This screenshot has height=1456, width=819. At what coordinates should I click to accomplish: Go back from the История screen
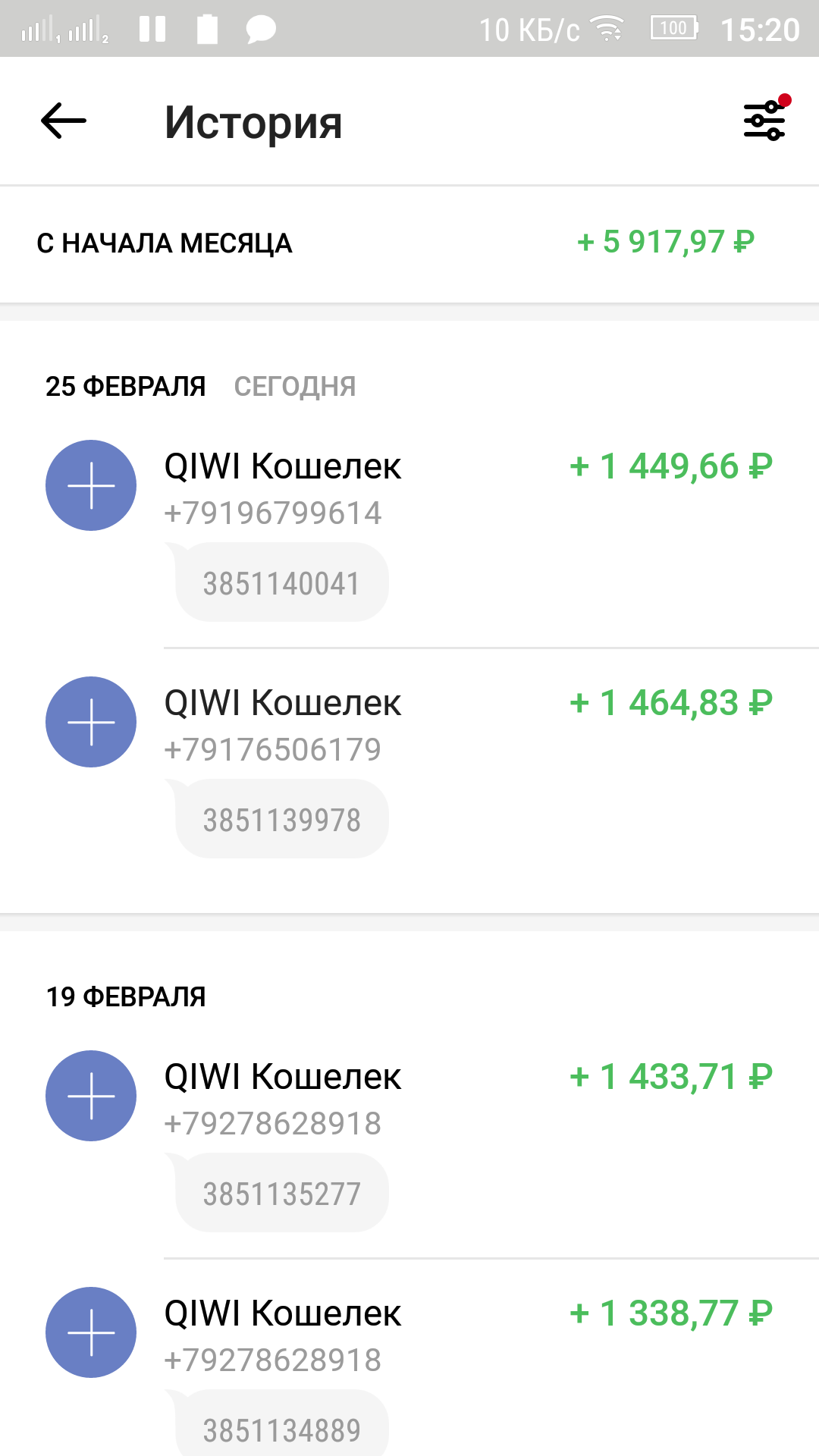point(64,121)
